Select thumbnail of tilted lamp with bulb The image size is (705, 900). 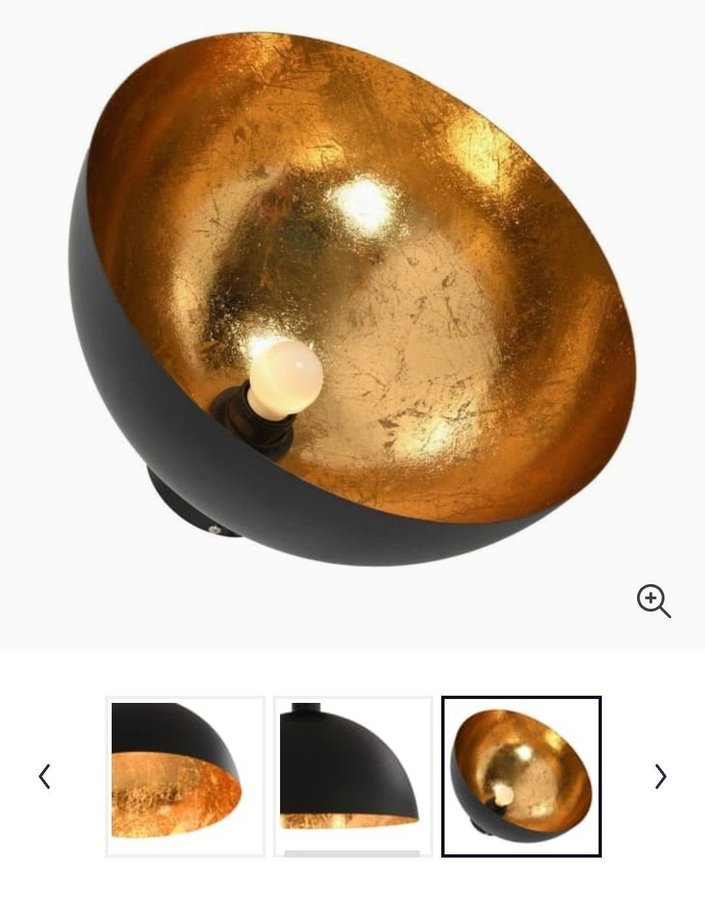[x=521, y=776]
